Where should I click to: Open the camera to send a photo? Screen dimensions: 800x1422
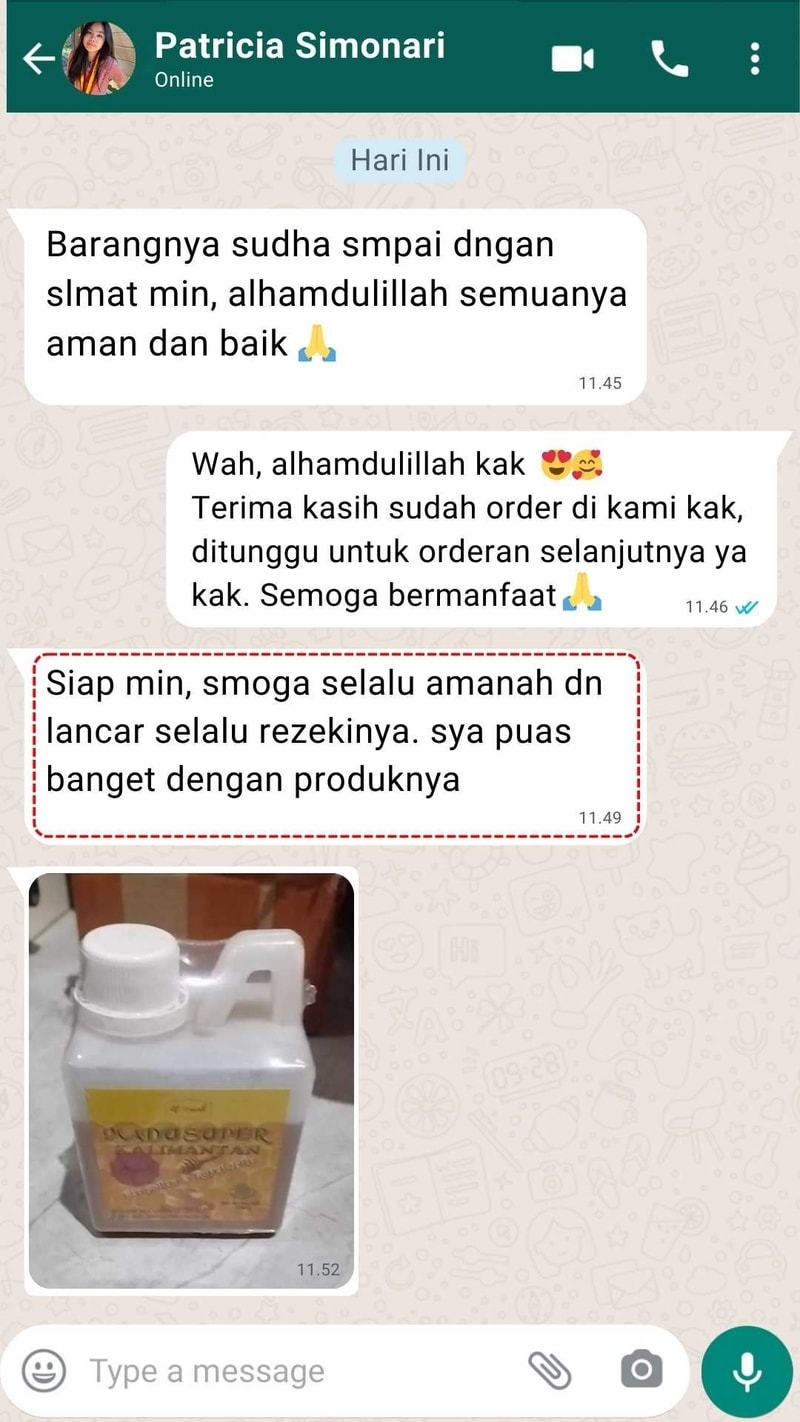coord(641,1370)
